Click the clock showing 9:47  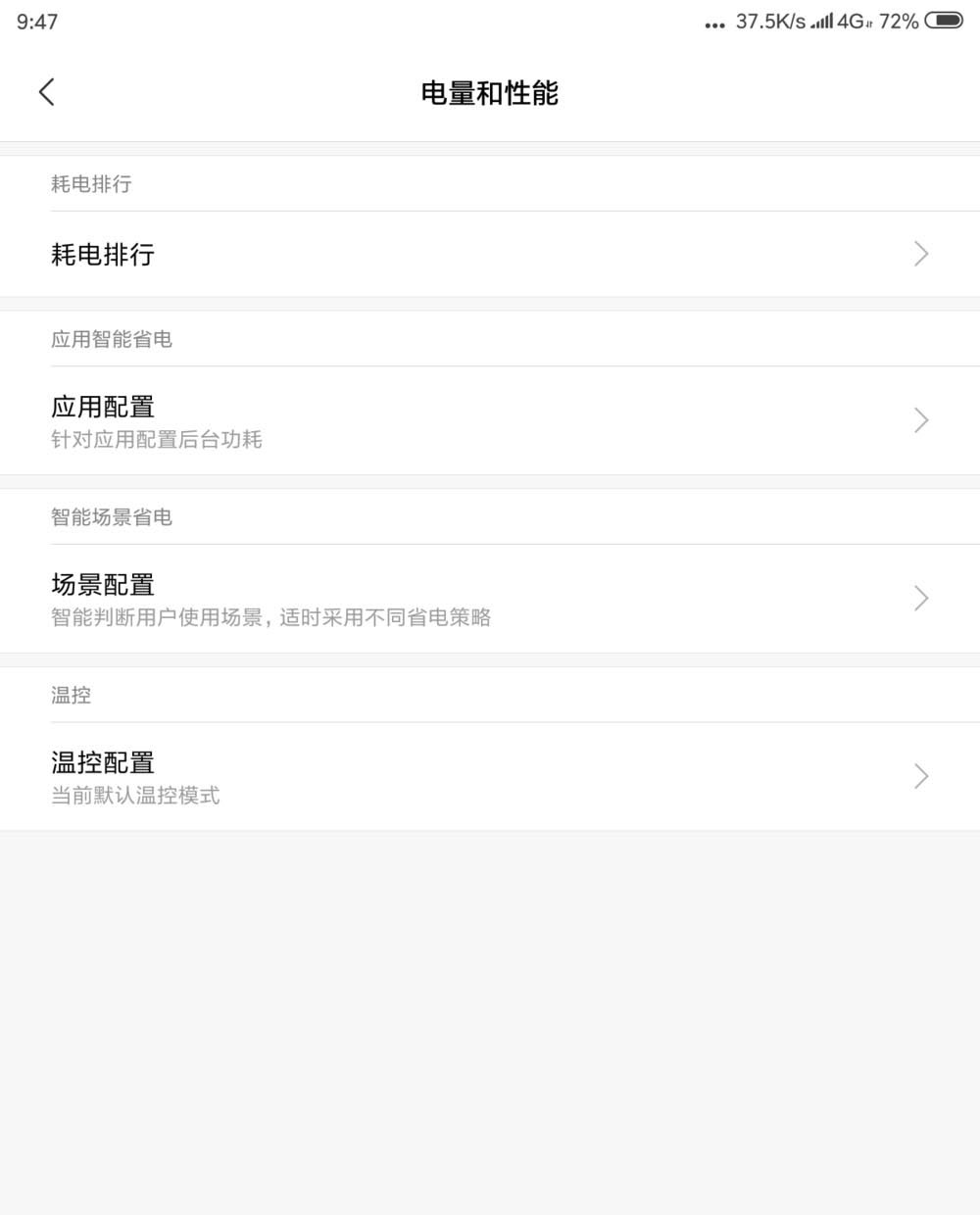(x=33, y=20)
